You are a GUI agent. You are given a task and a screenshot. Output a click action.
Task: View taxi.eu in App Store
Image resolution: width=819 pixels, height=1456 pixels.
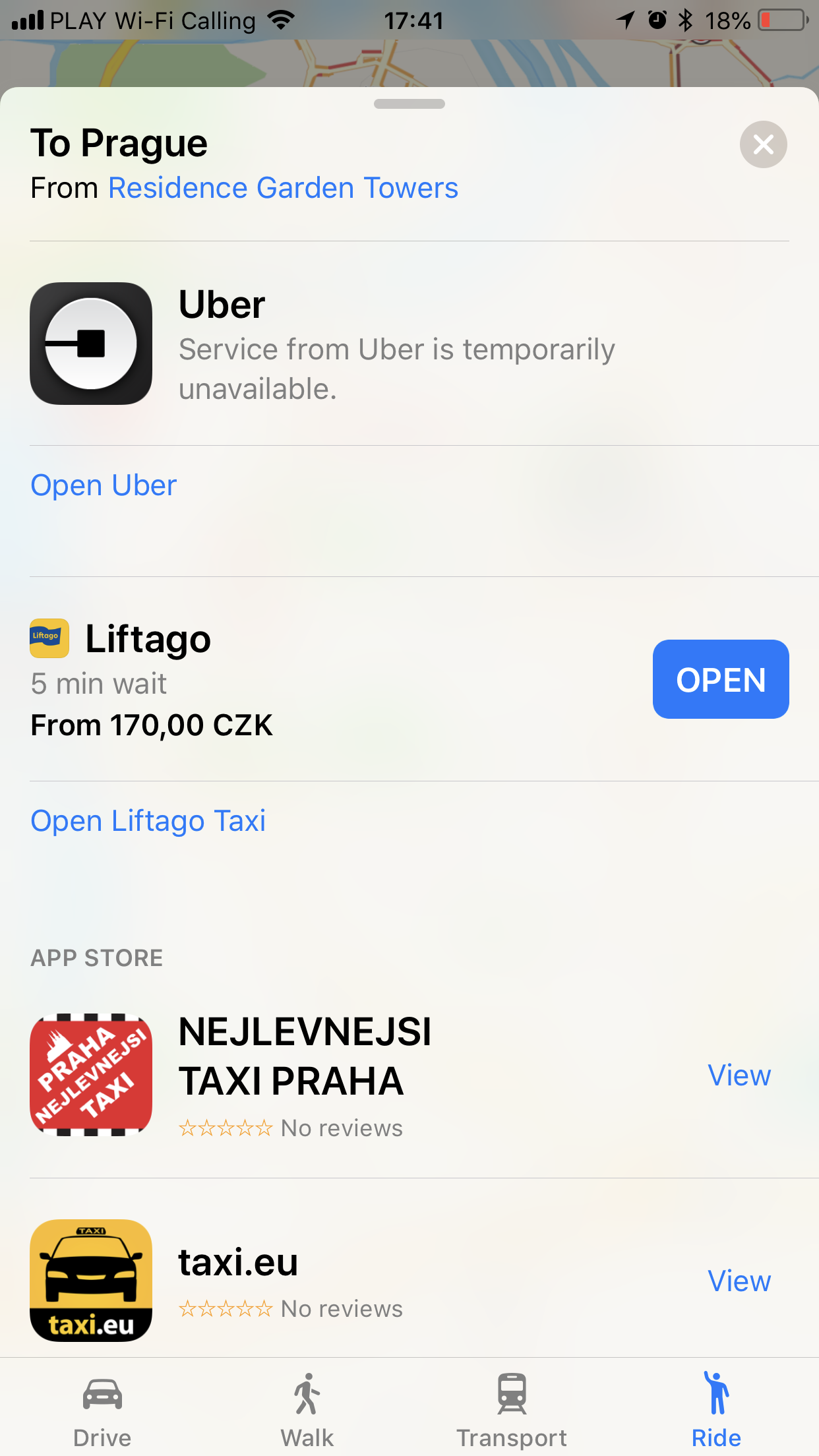[739, 1281]
